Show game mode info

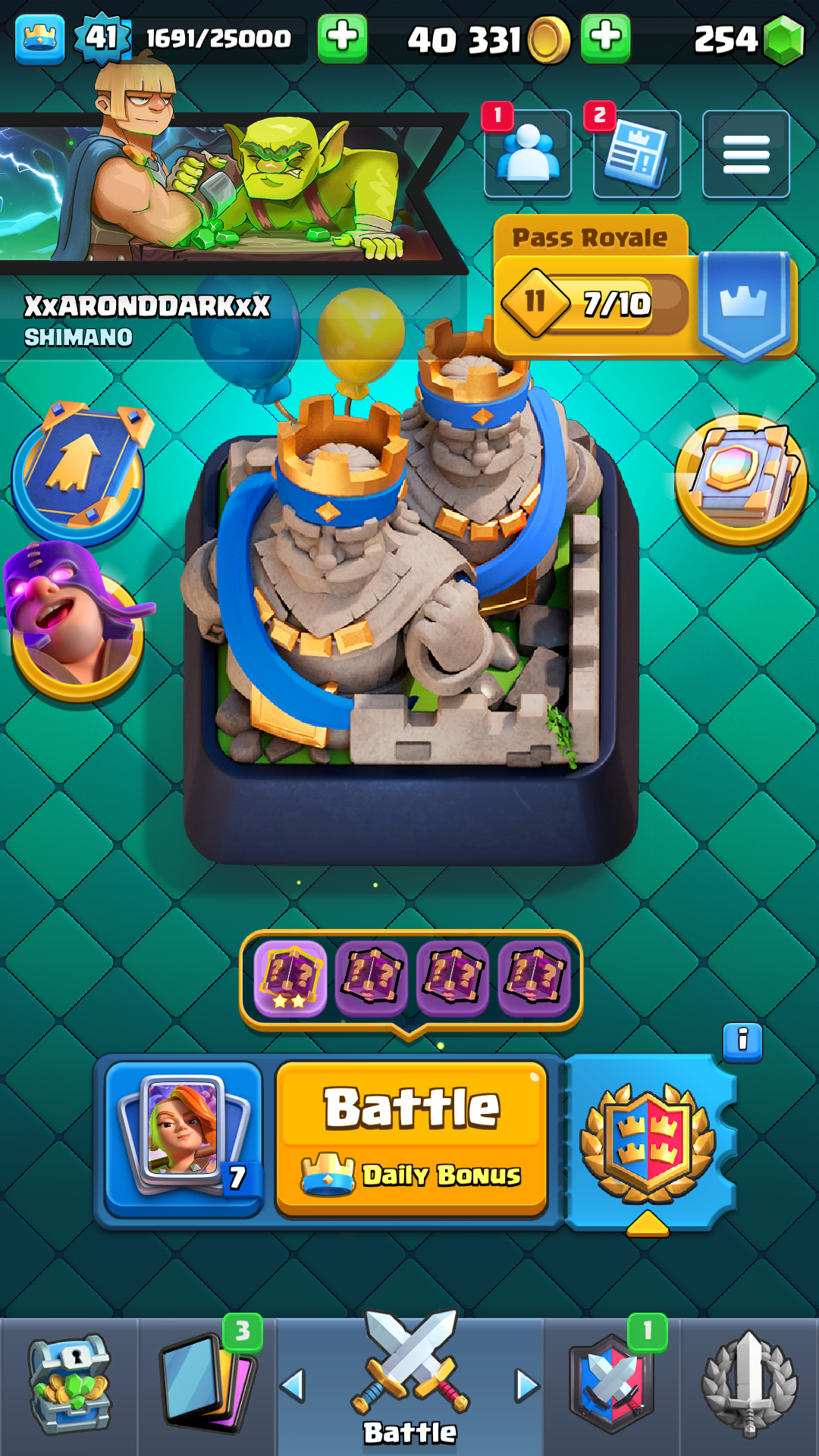coord(742,1040)
